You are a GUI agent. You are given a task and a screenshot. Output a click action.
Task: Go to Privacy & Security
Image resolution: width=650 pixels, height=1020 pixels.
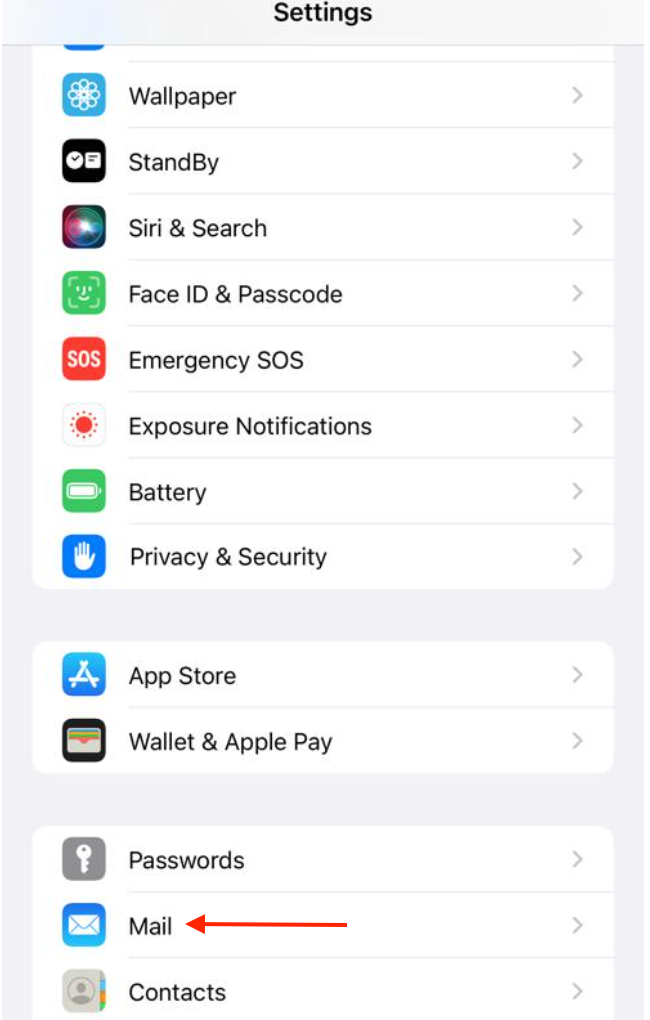point(320,557)
